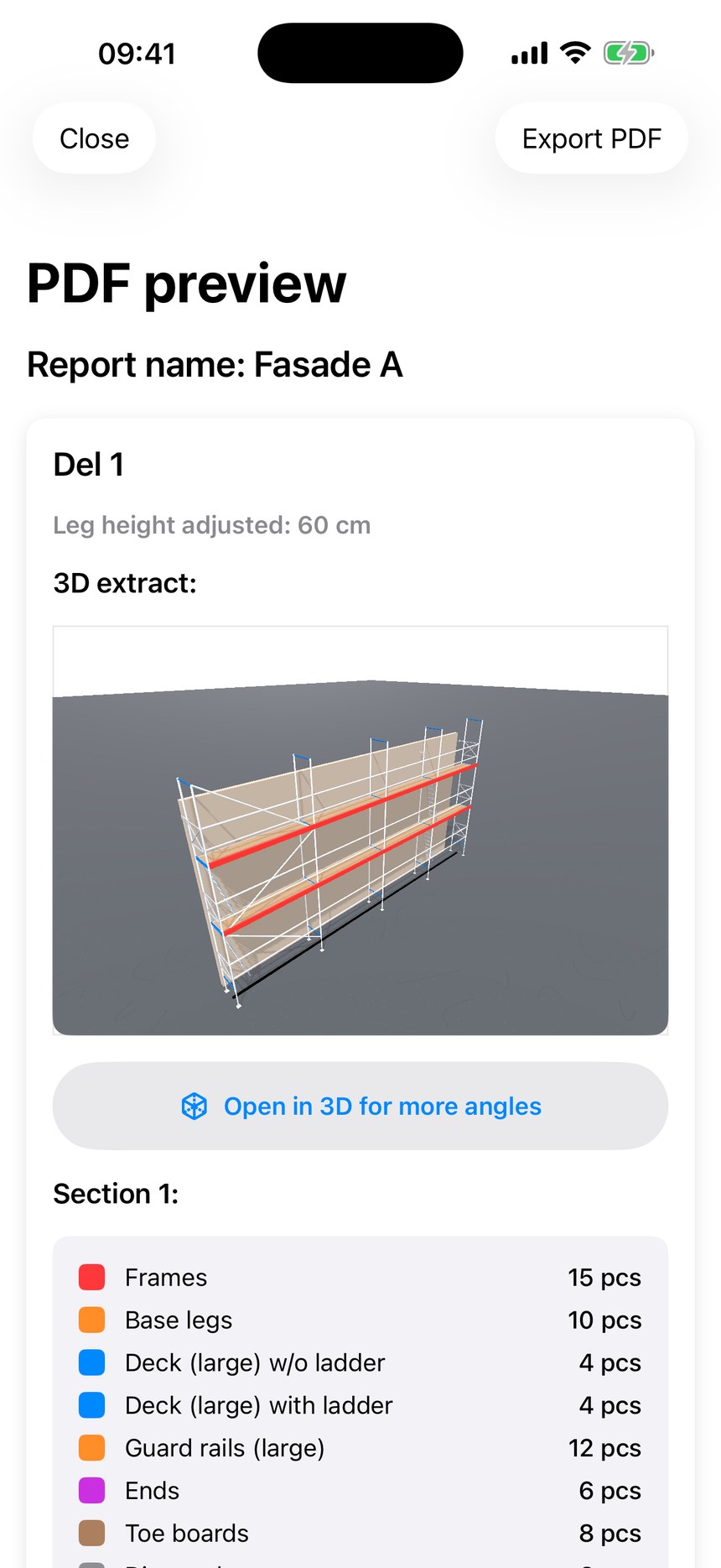Tap the Section 1 label
Screen dimensions: 721x1568
[x=115, y=1193]
